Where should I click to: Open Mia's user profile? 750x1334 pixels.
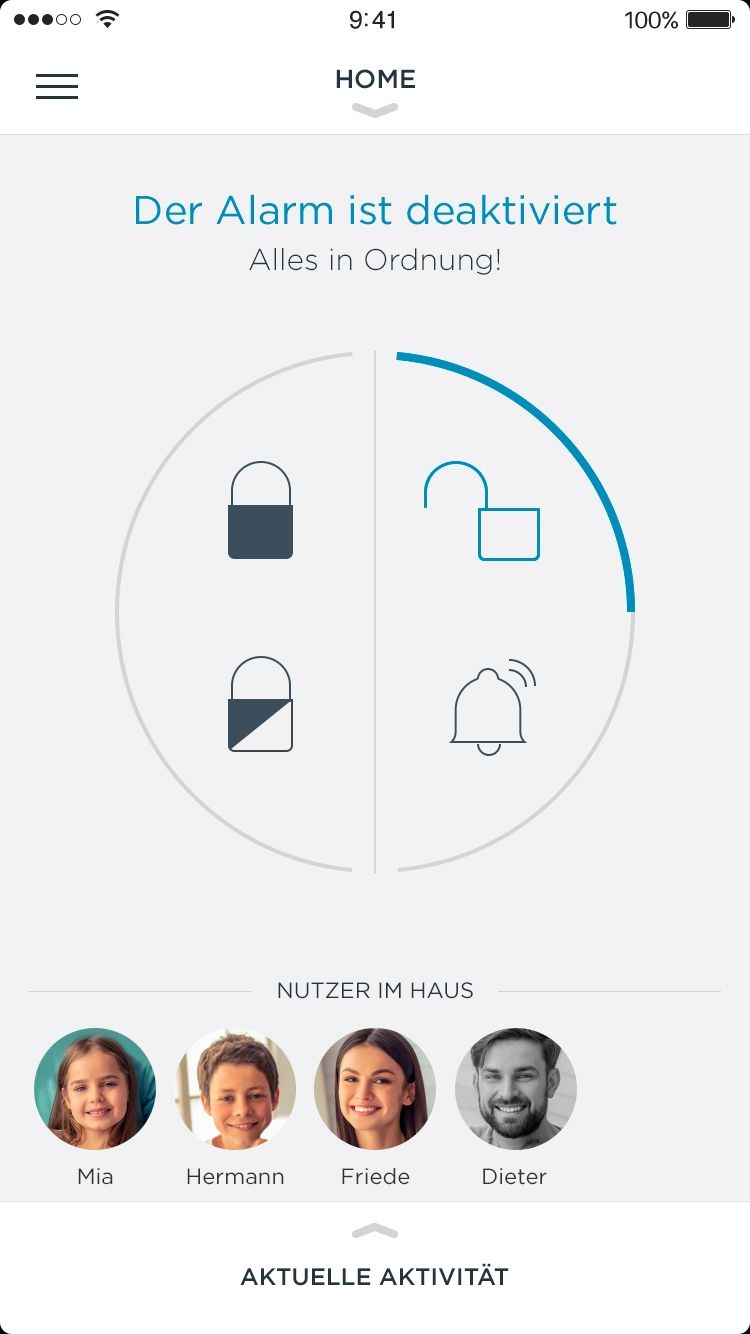[95, 1089]
